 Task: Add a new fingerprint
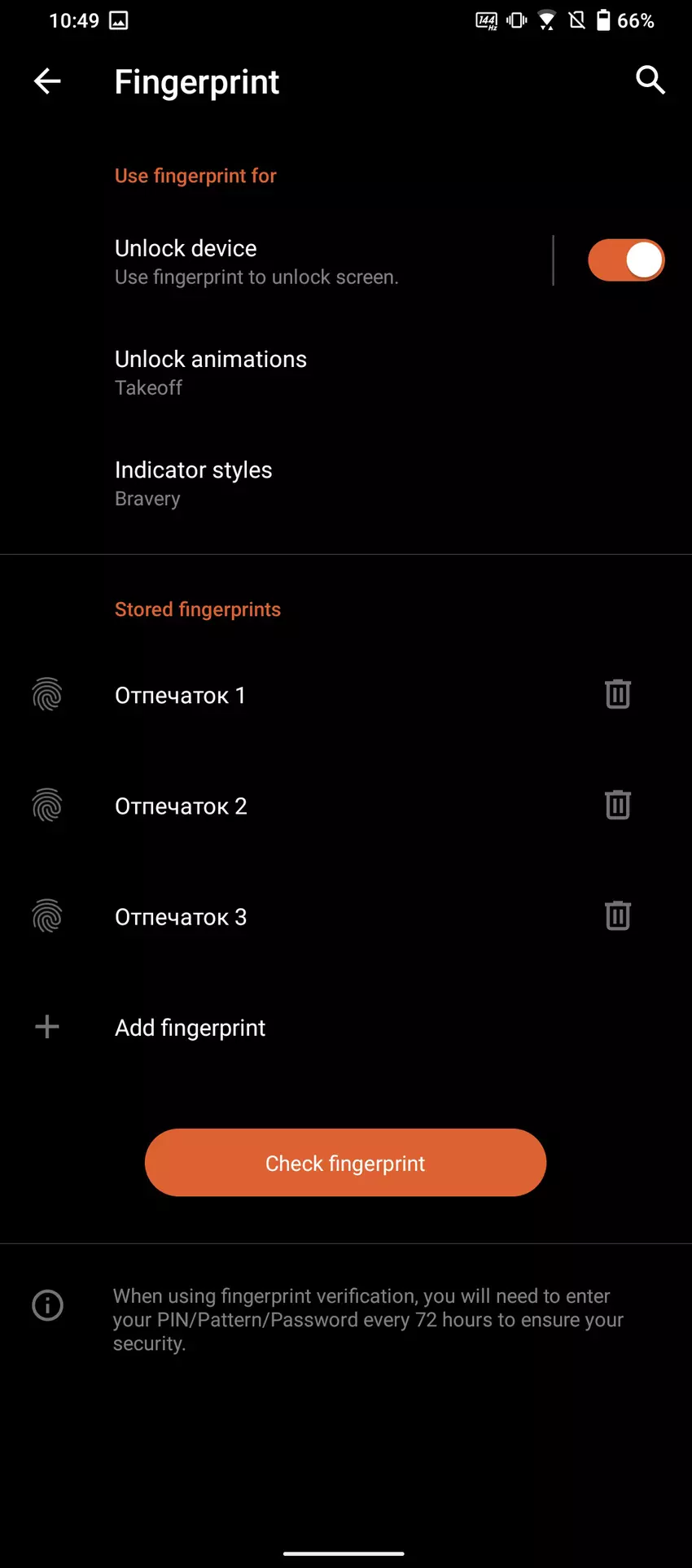(x=191, y=1027)
